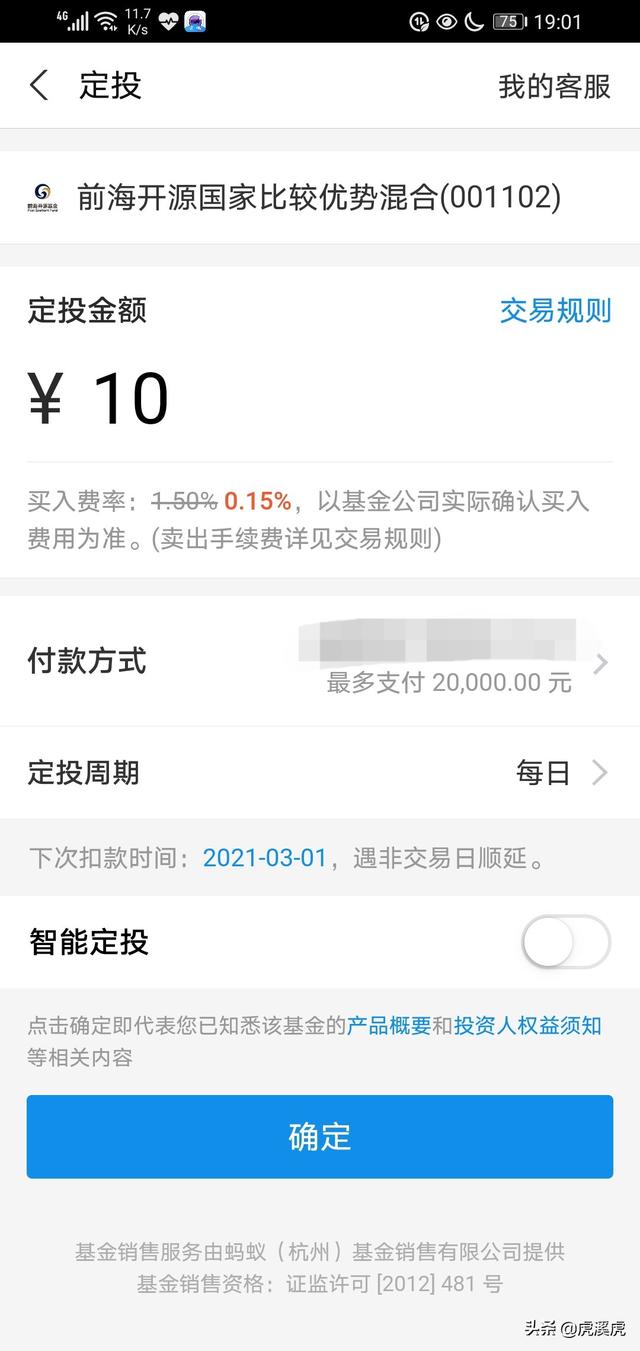
Task: Go back using the top-left arrow
Action: [x=39, y=86]
